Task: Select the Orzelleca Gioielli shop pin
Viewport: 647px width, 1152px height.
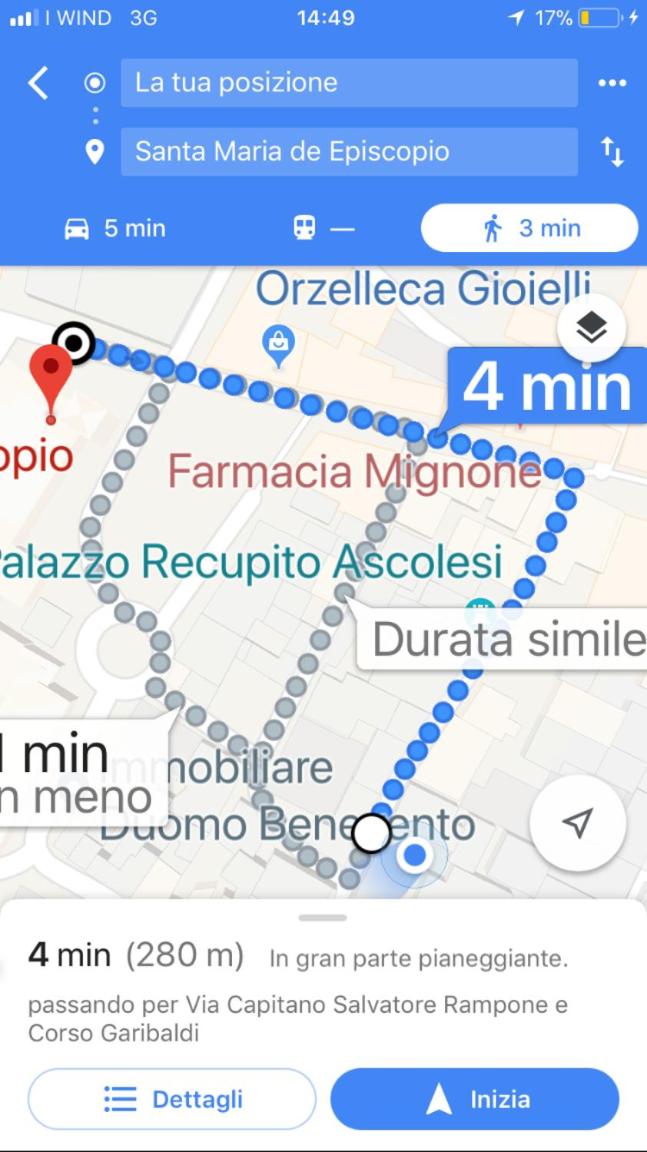Action: coord(278,345)
